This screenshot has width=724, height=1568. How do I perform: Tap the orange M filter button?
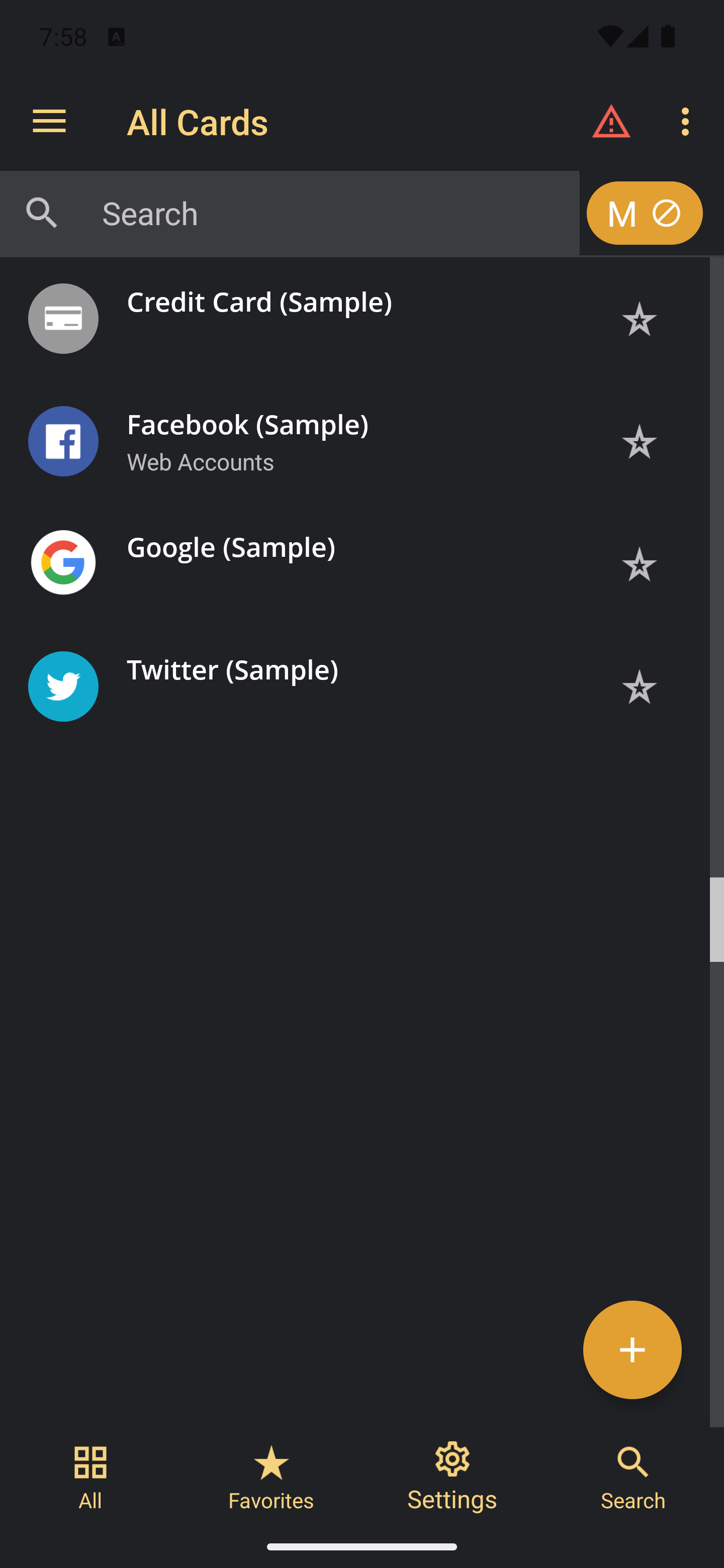(x=644, y=214)
